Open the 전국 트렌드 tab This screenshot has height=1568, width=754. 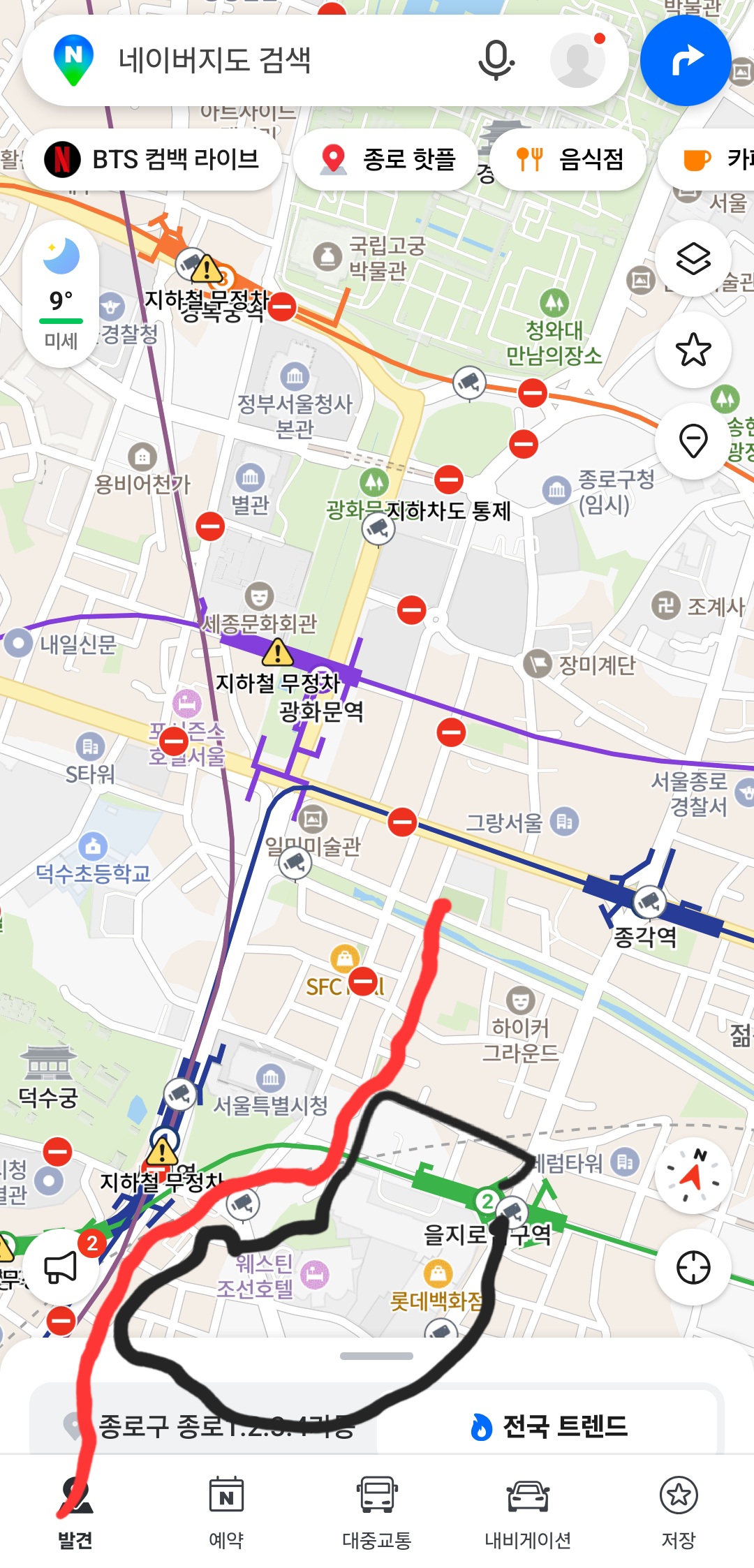tap(548, 1426)
